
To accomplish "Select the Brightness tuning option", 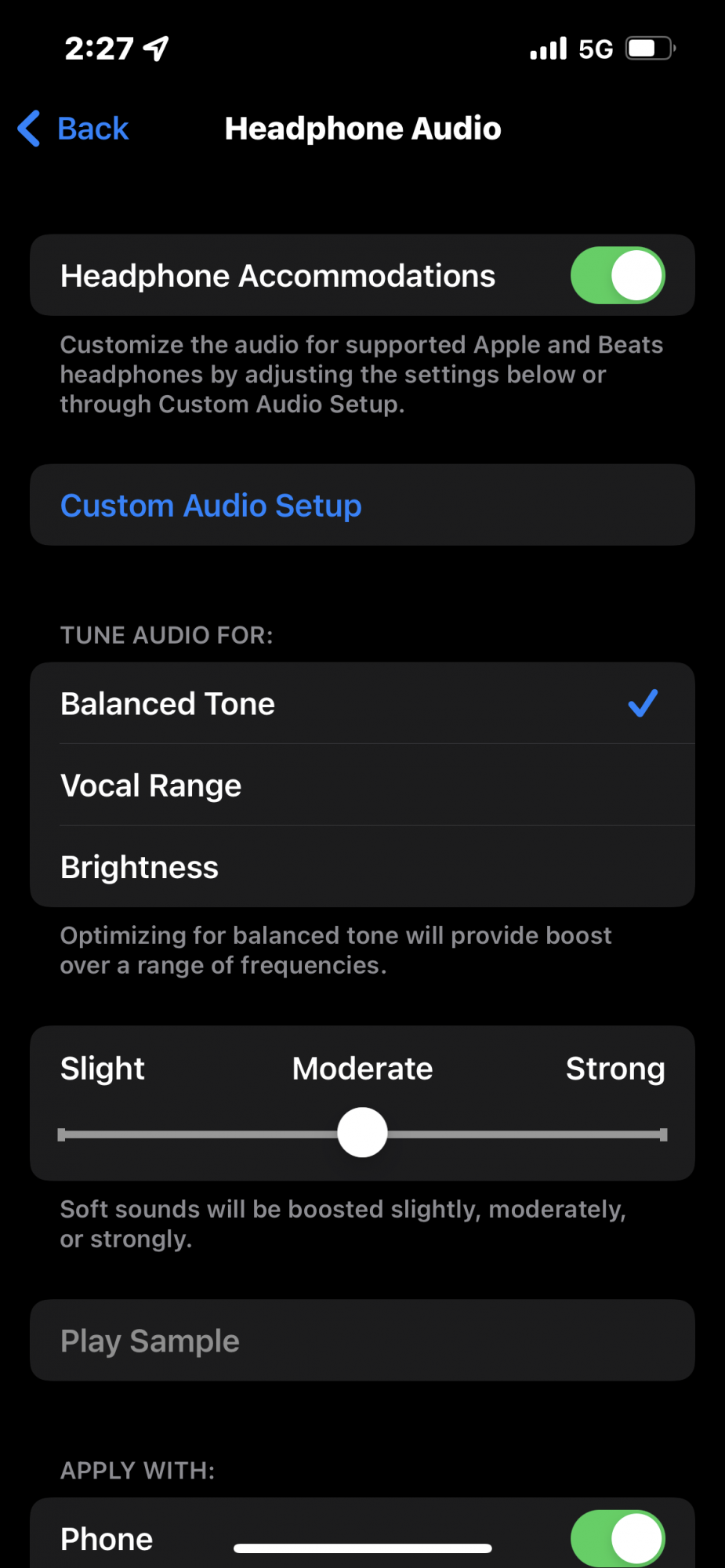I will point(362,867).
